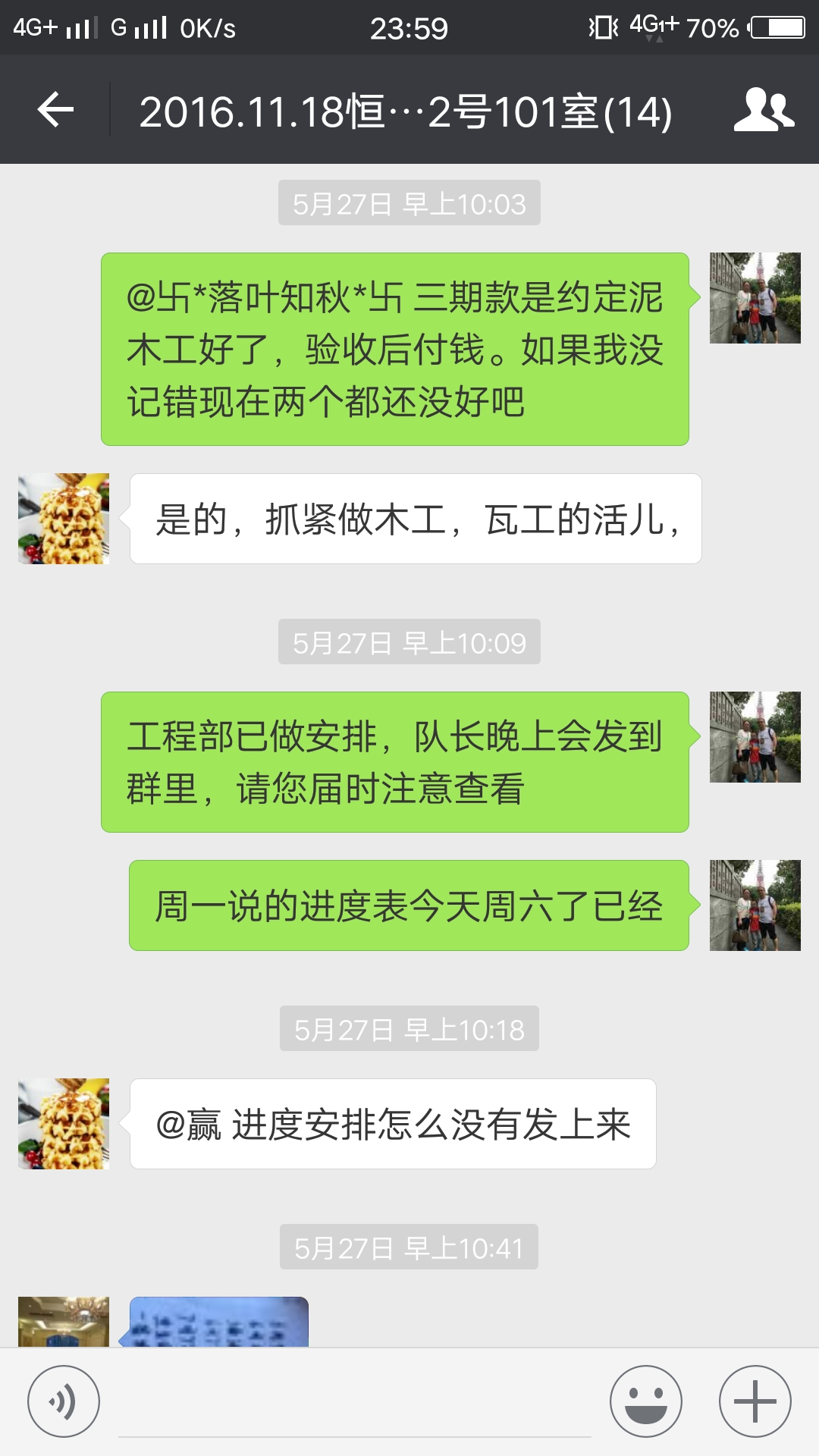The width and height of the screenshot is (819, 1456).
Task: Switch to voice message input
Action: (x=64, y=1401)
